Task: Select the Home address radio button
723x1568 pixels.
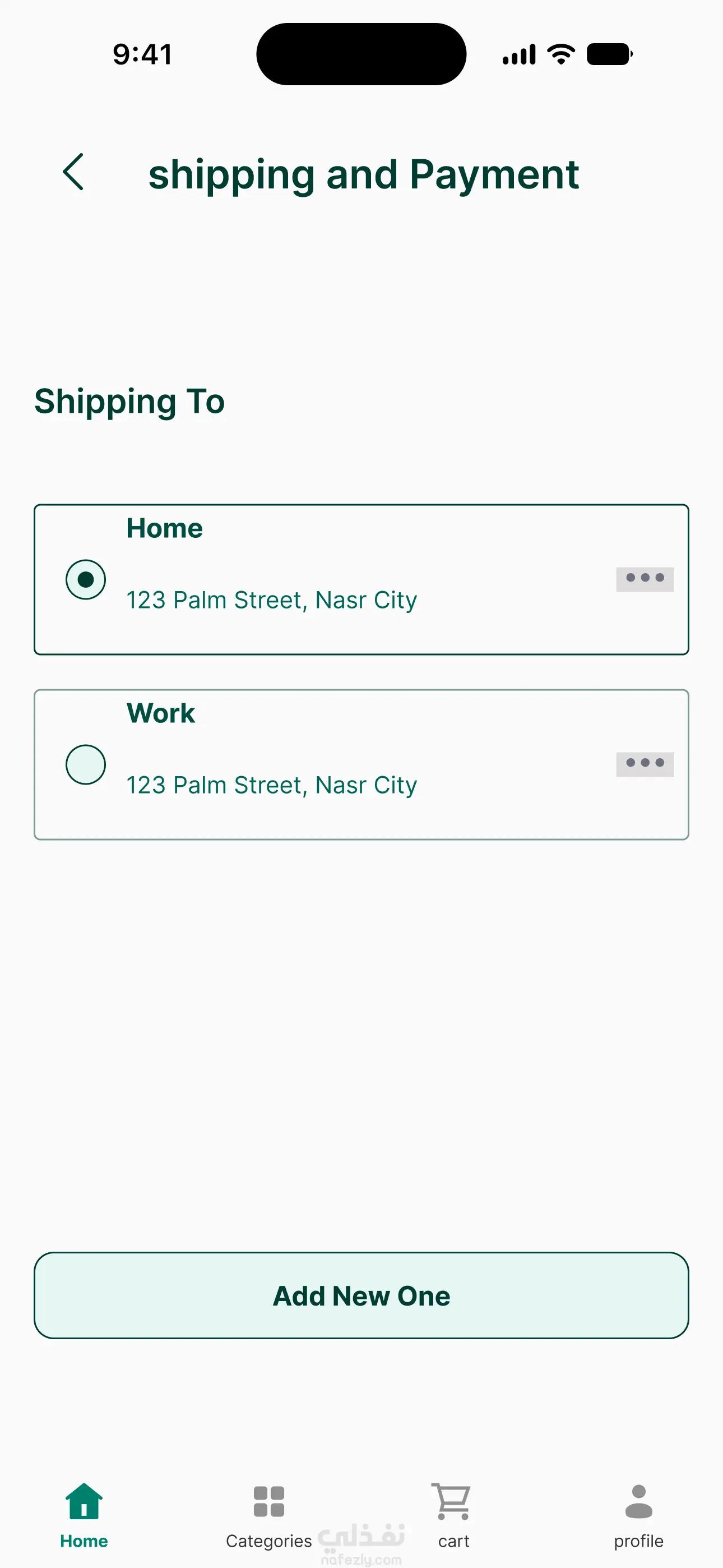Action: pos(86,579)
